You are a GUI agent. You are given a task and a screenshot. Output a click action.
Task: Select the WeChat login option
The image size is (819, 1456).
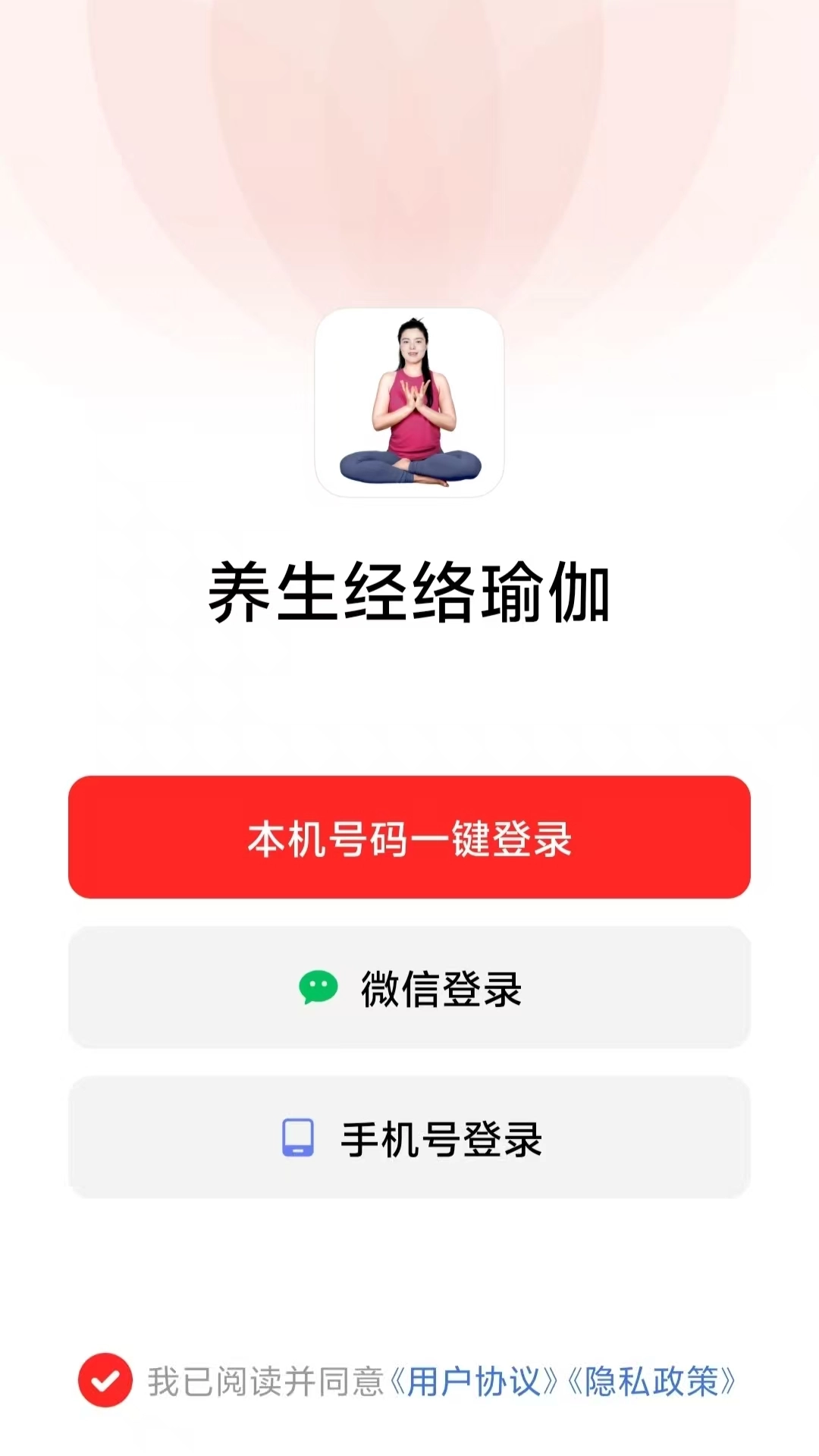[x=409, y=988]
